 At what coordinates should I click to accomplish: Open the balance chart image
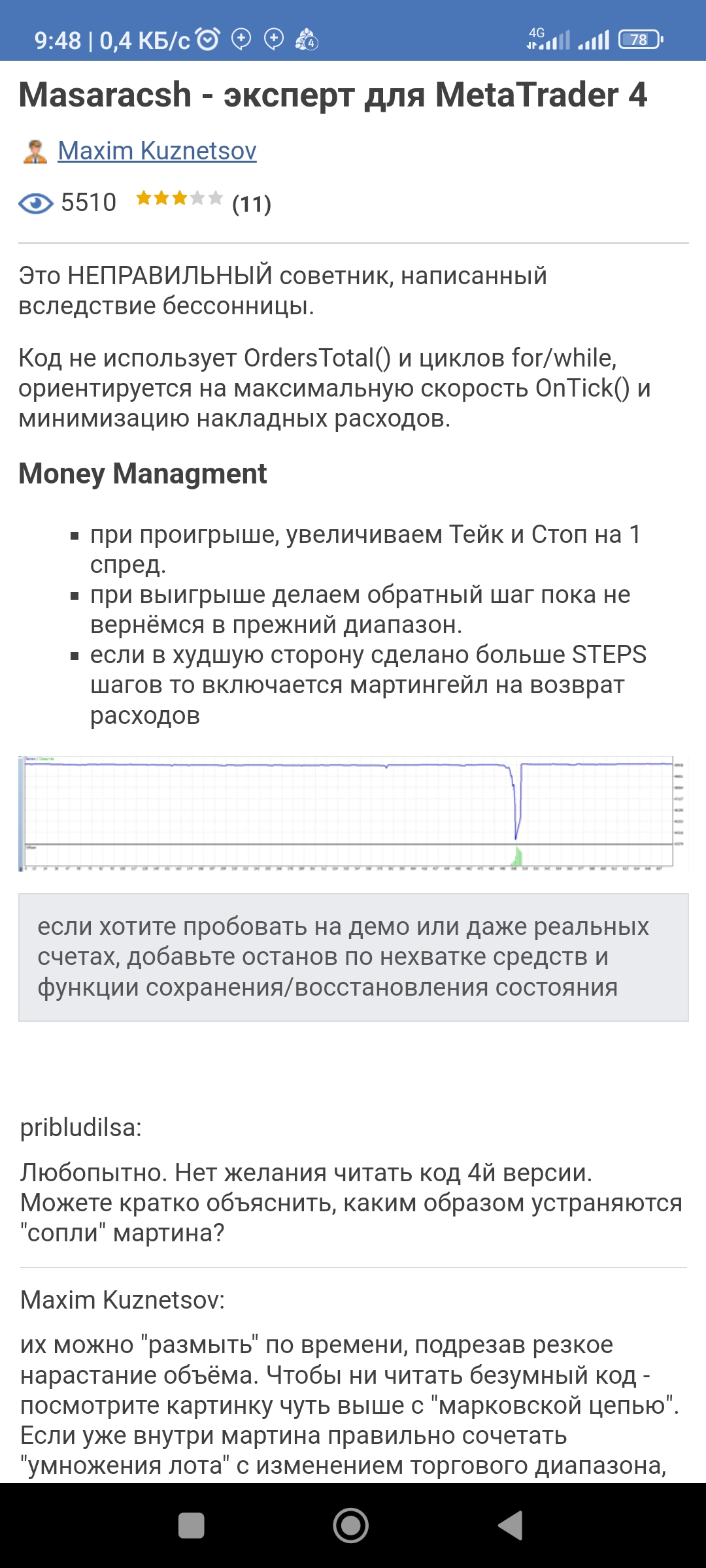(353, 814)
